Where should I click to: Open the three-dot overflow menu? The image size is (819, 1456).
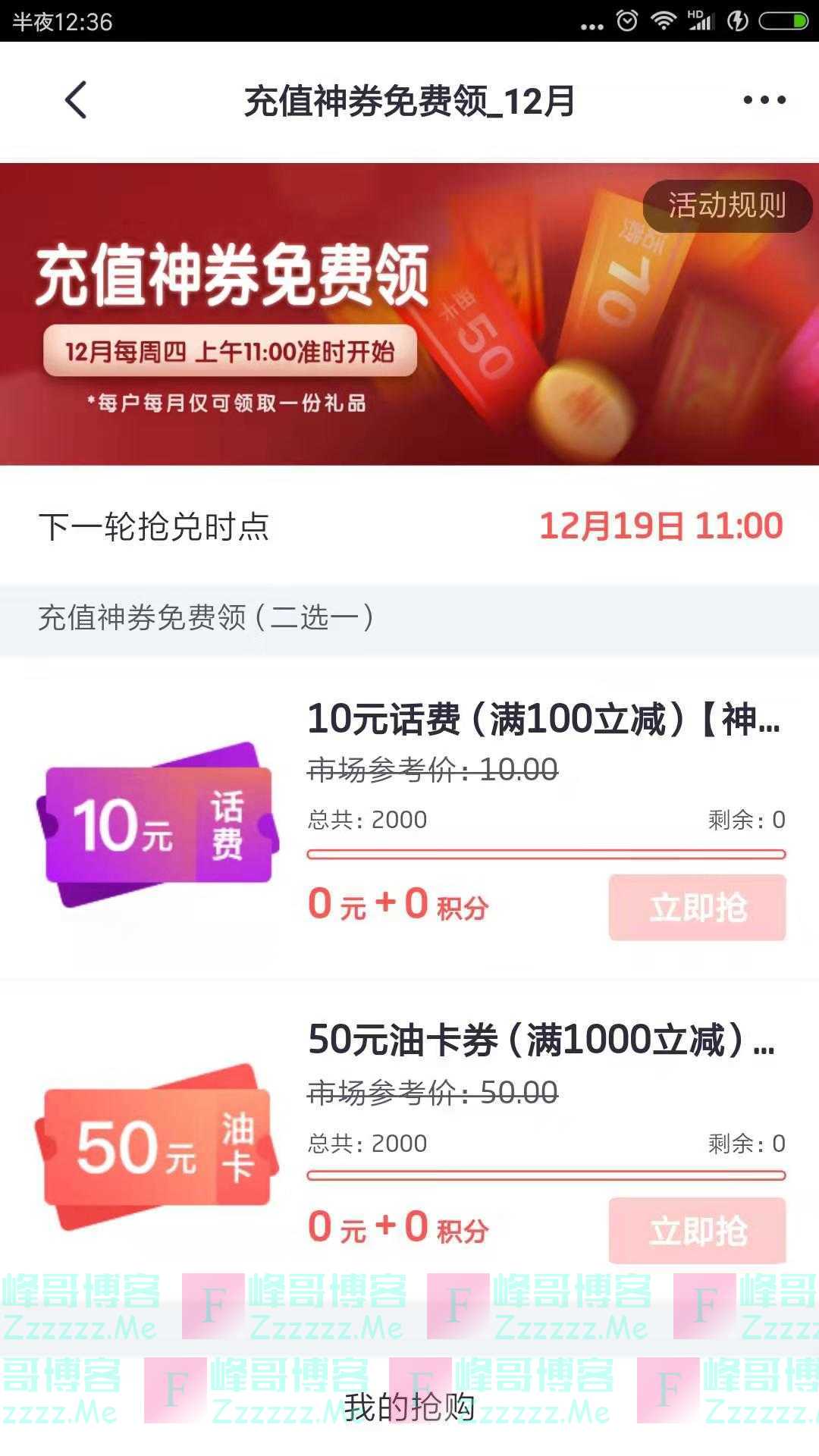764,100
